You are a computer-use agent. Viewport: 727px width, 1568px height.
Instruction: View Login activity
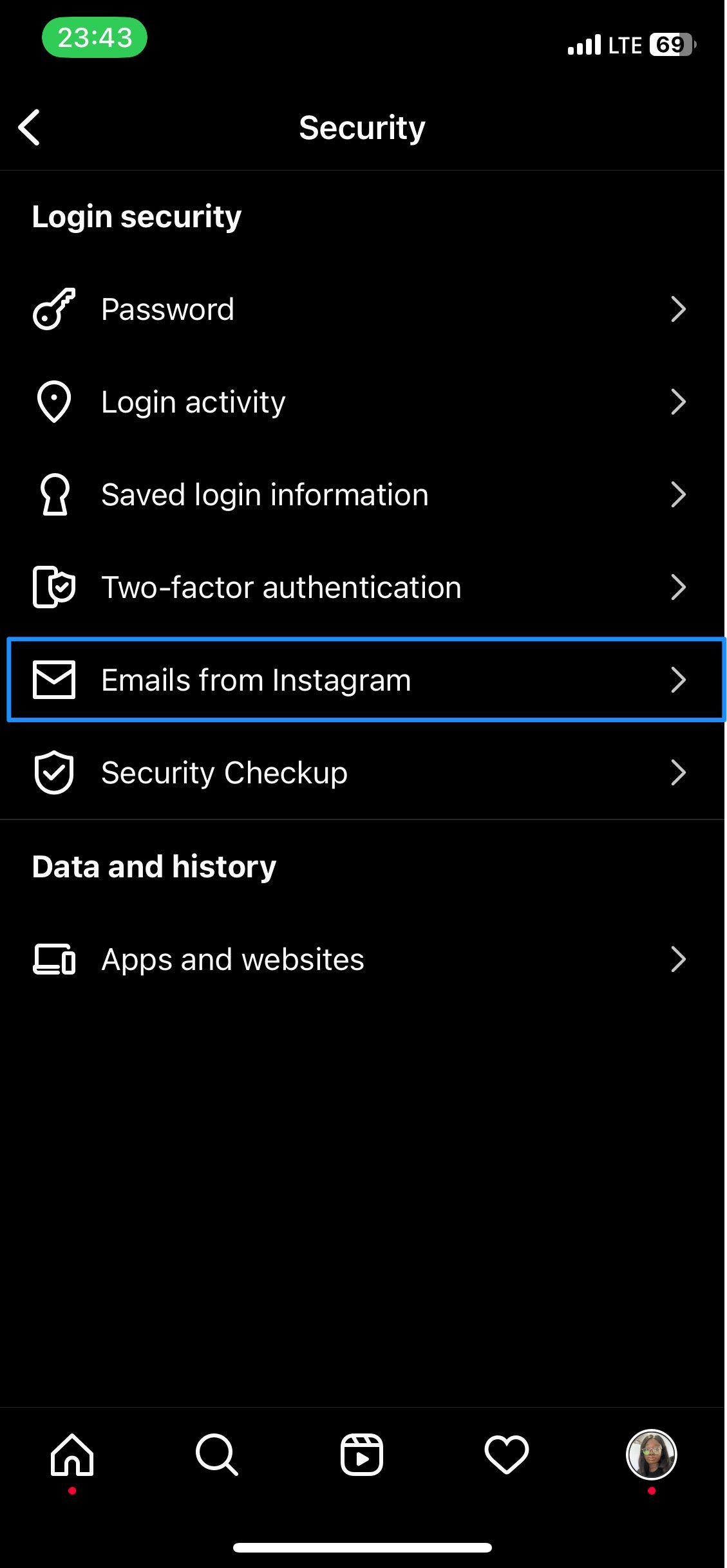pos(361,402)
